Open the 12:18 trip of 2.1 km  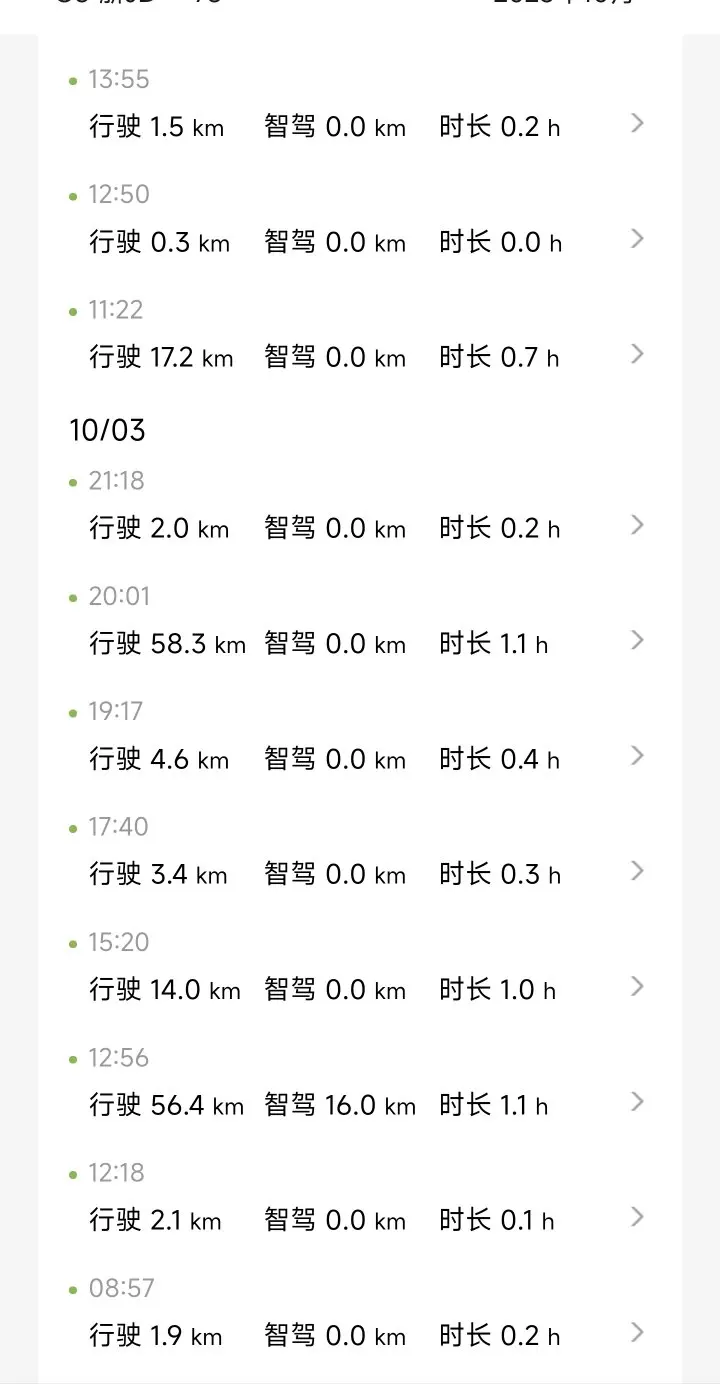click(x=360, y=1199)
